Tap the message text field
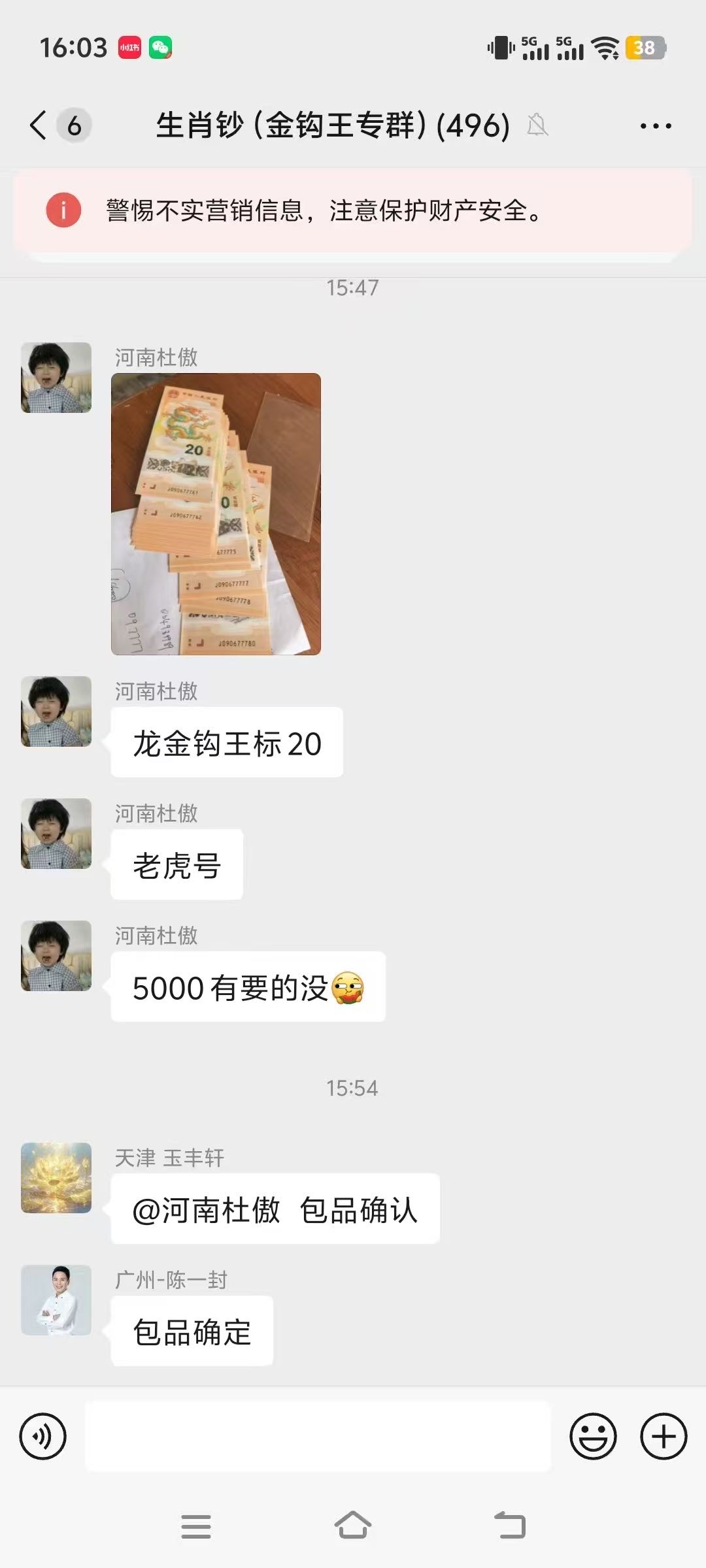This screenshot has width=706, height=1568. pos(318,1437)
